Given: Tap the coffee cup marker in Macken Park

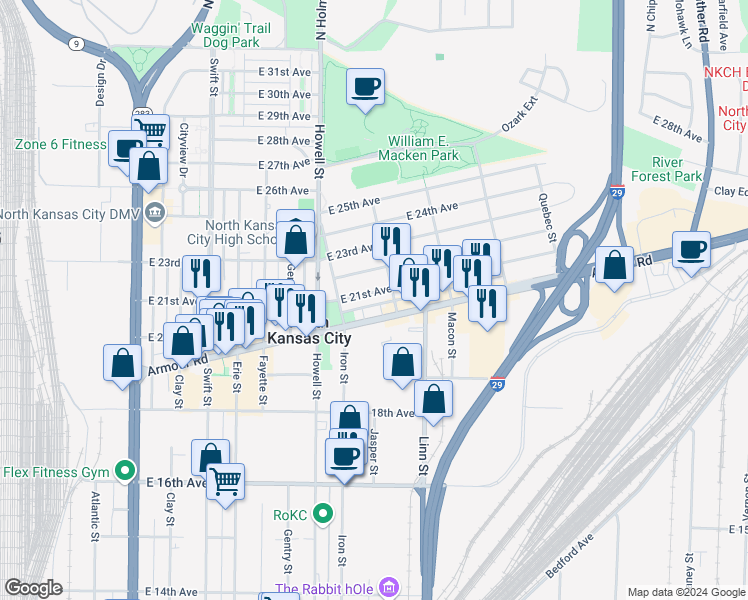Looking at the screenshot, I should [366, 86].
